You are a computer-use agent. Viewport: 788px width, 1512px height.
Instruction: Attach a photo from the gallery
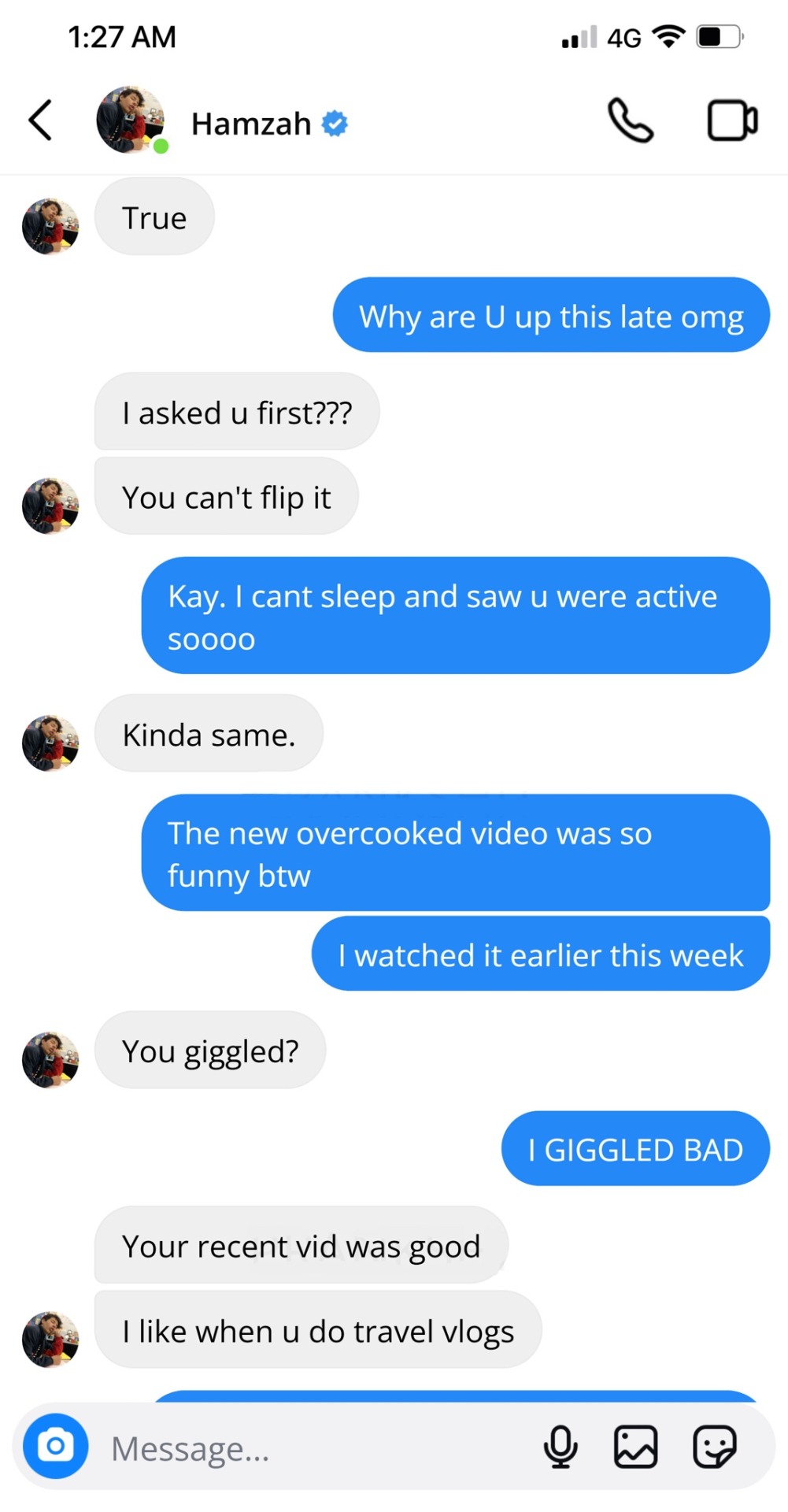pos(635,1447)
